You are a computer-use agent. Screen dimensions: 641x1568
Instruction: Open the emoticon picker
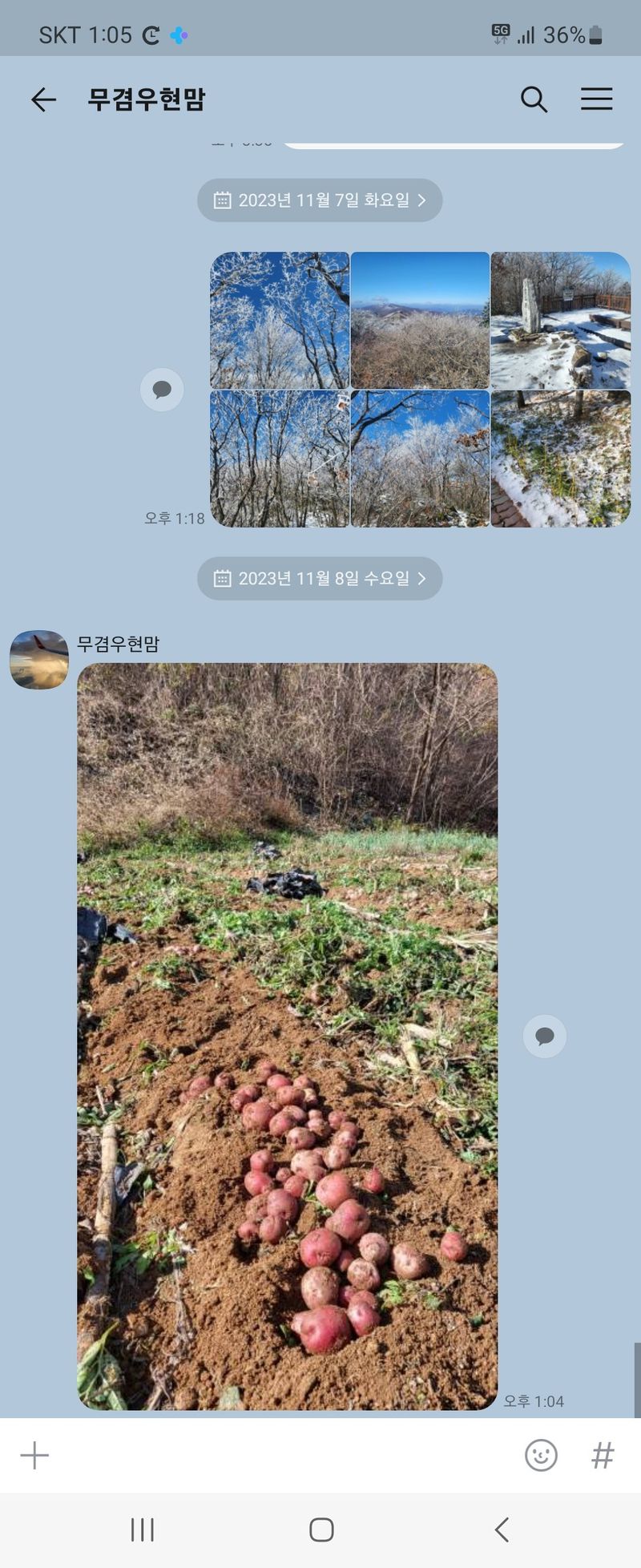(x=541, y=1455)
